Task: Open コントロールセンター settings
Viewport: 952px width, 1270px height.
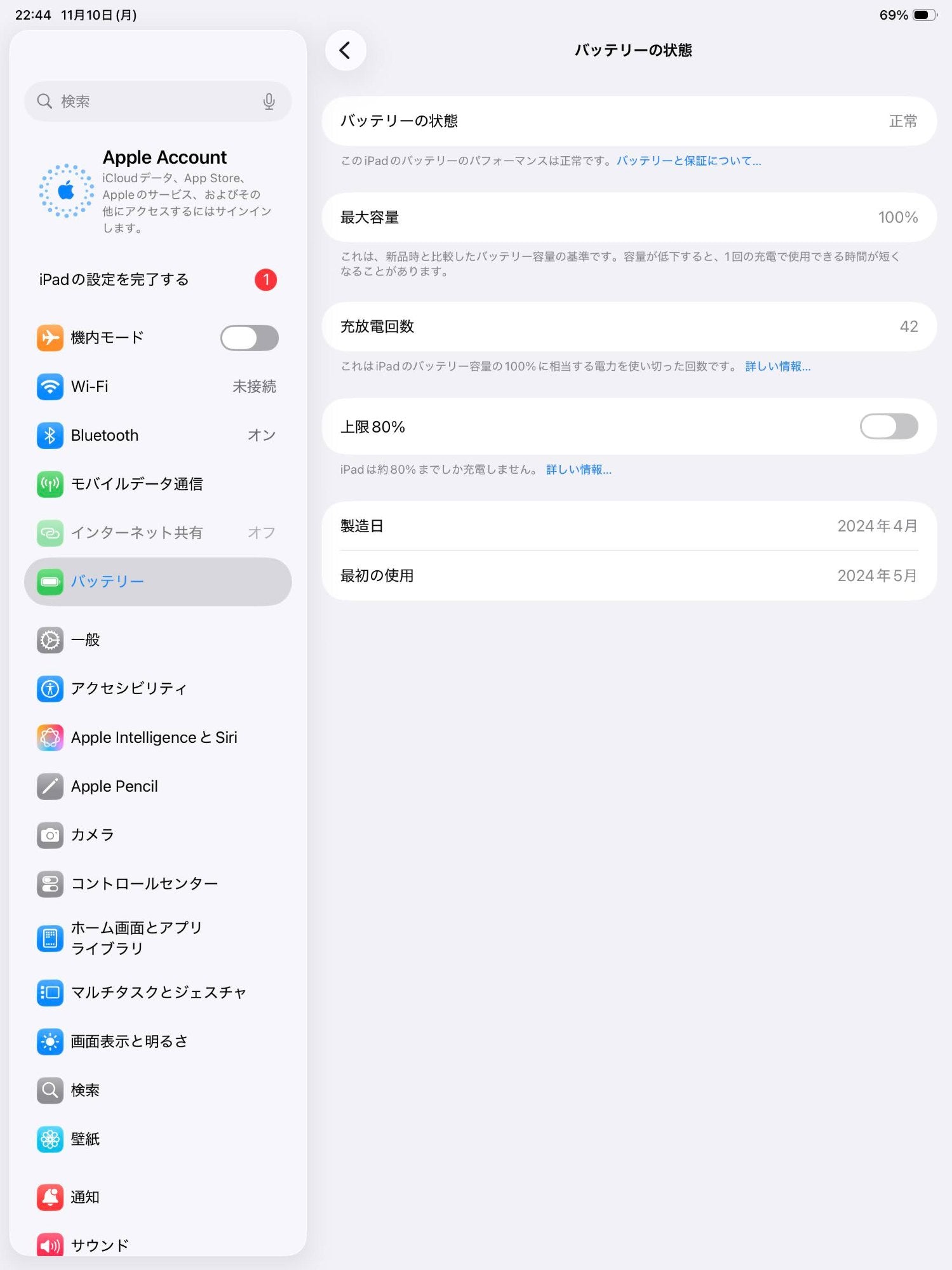Action: click(158, 883)
